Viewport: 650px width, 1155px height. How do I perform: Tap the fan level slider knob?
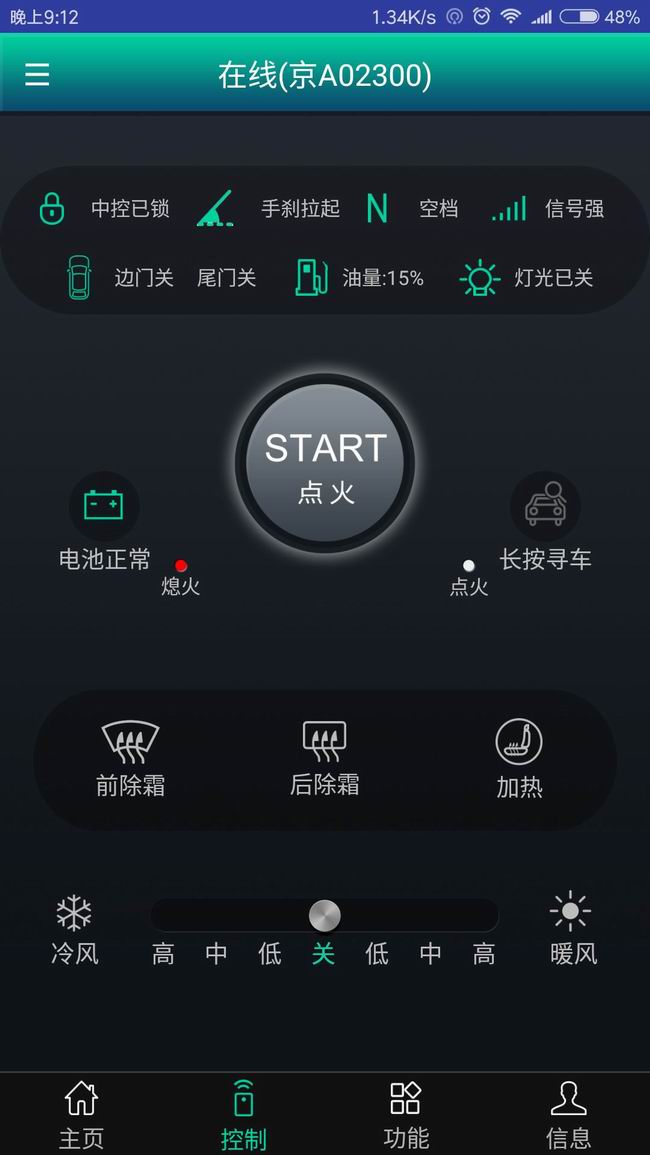click(x=324, y=915)
